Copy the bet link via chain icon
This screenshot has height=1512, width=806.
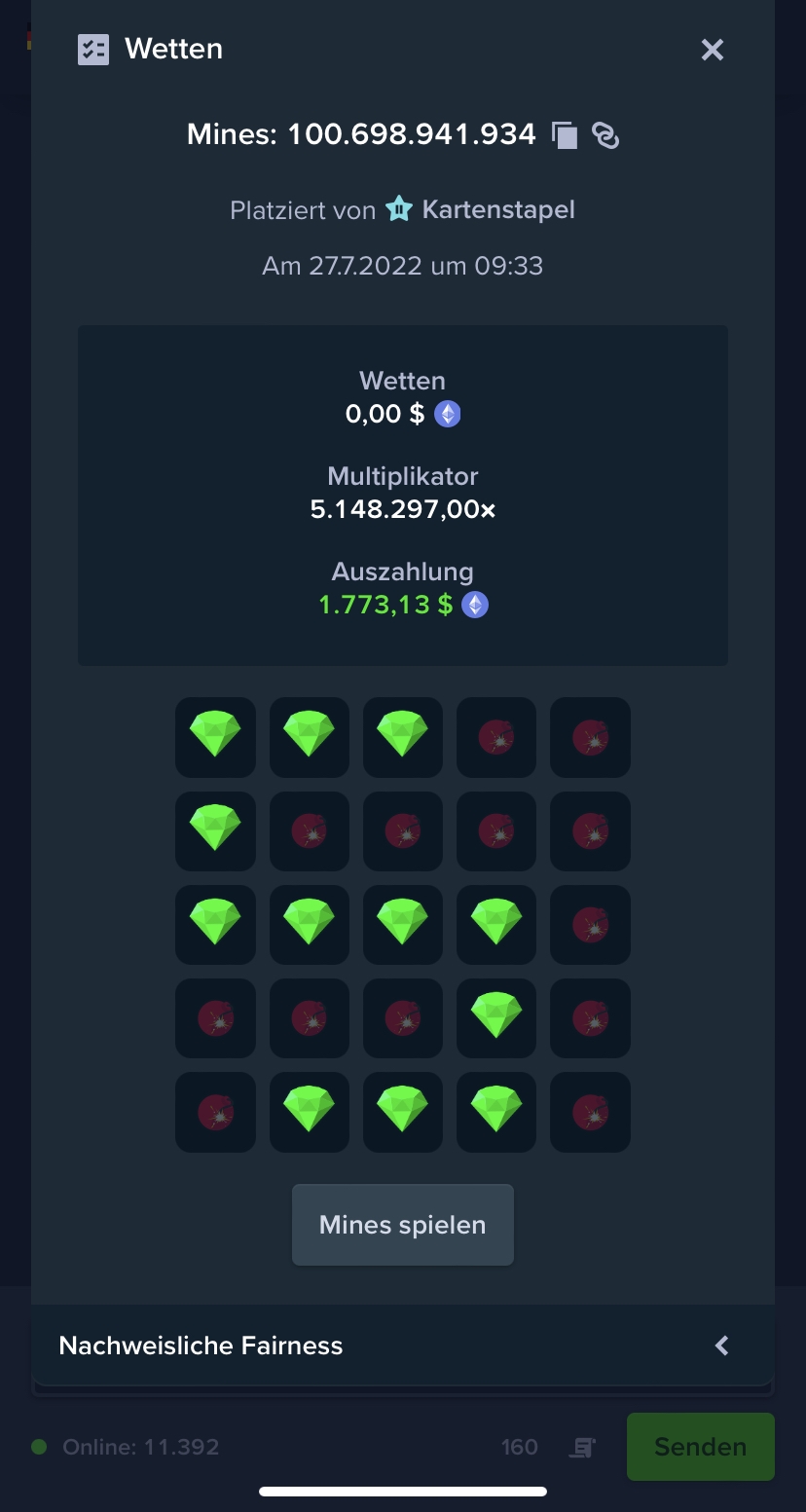tap(605, 134)
